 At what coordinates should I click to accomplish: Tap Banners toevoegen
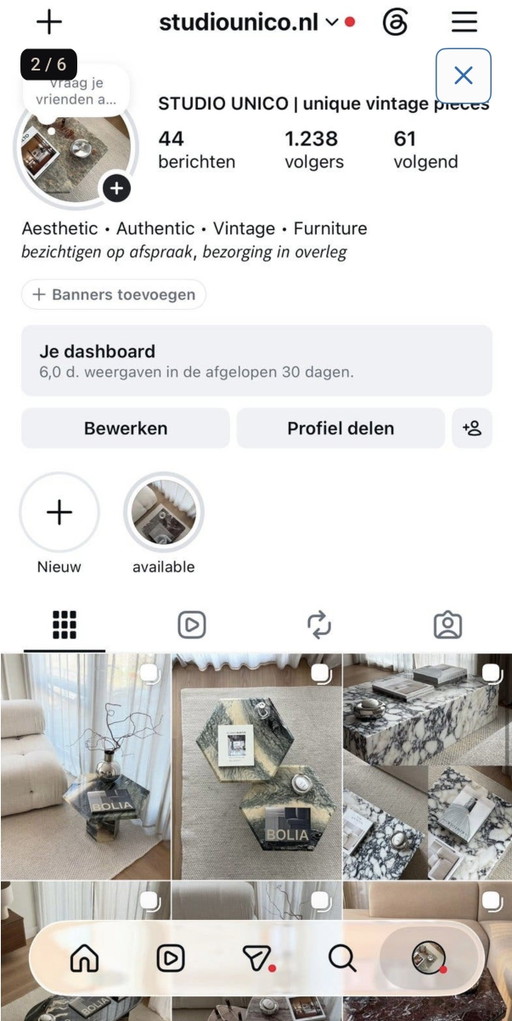click(x=114, y=294)
